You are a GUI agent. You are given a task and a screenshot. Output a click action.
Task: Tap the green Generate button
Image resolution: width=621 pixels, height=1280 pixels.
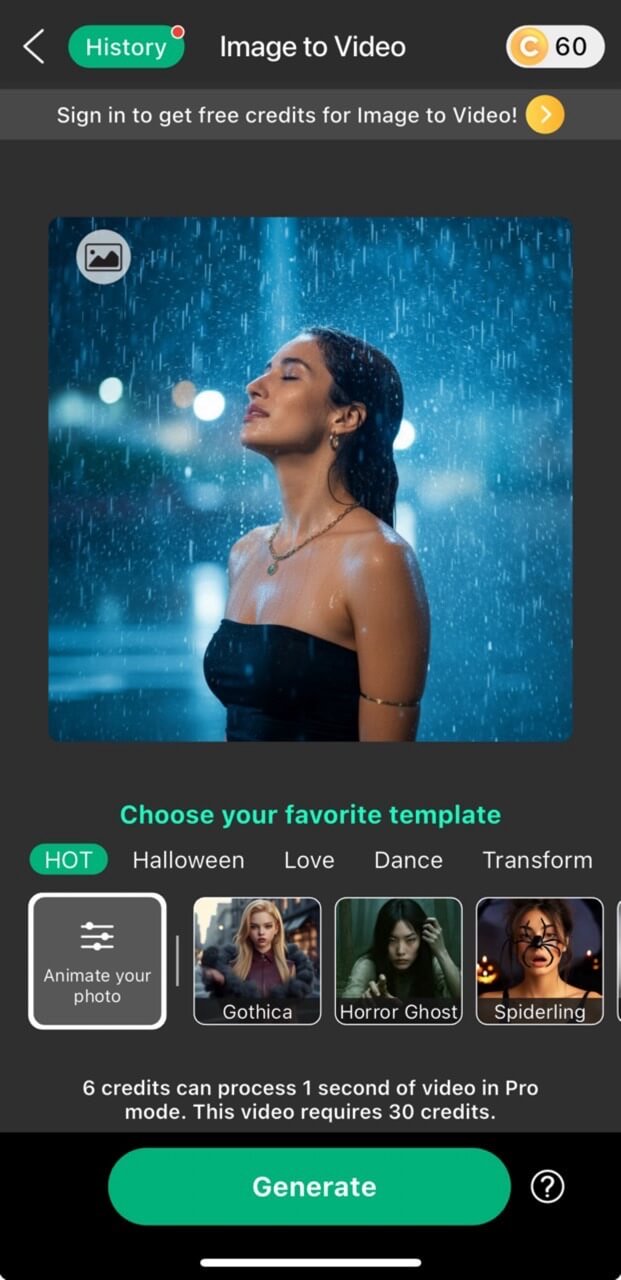pyautogui.click(x=309, y=1187)
